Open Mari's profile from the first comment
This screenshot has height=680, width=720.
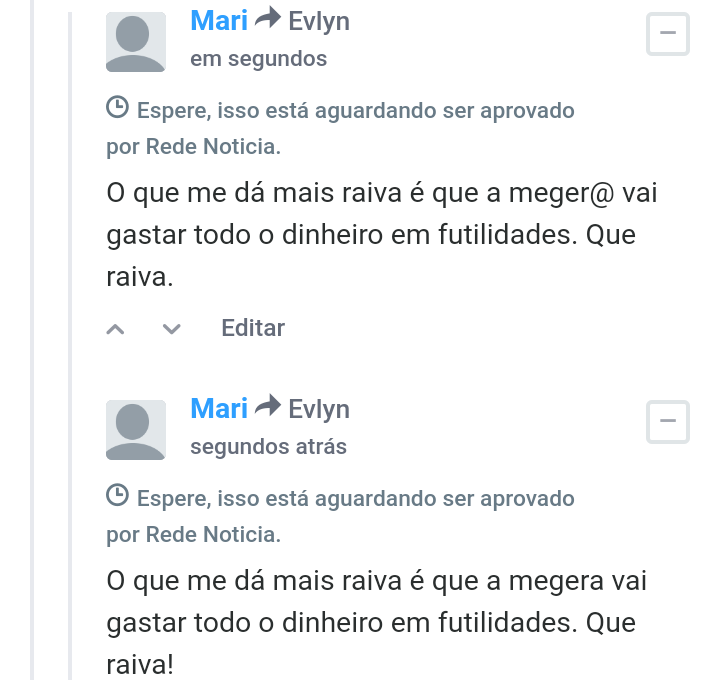[x=219, y=19]
